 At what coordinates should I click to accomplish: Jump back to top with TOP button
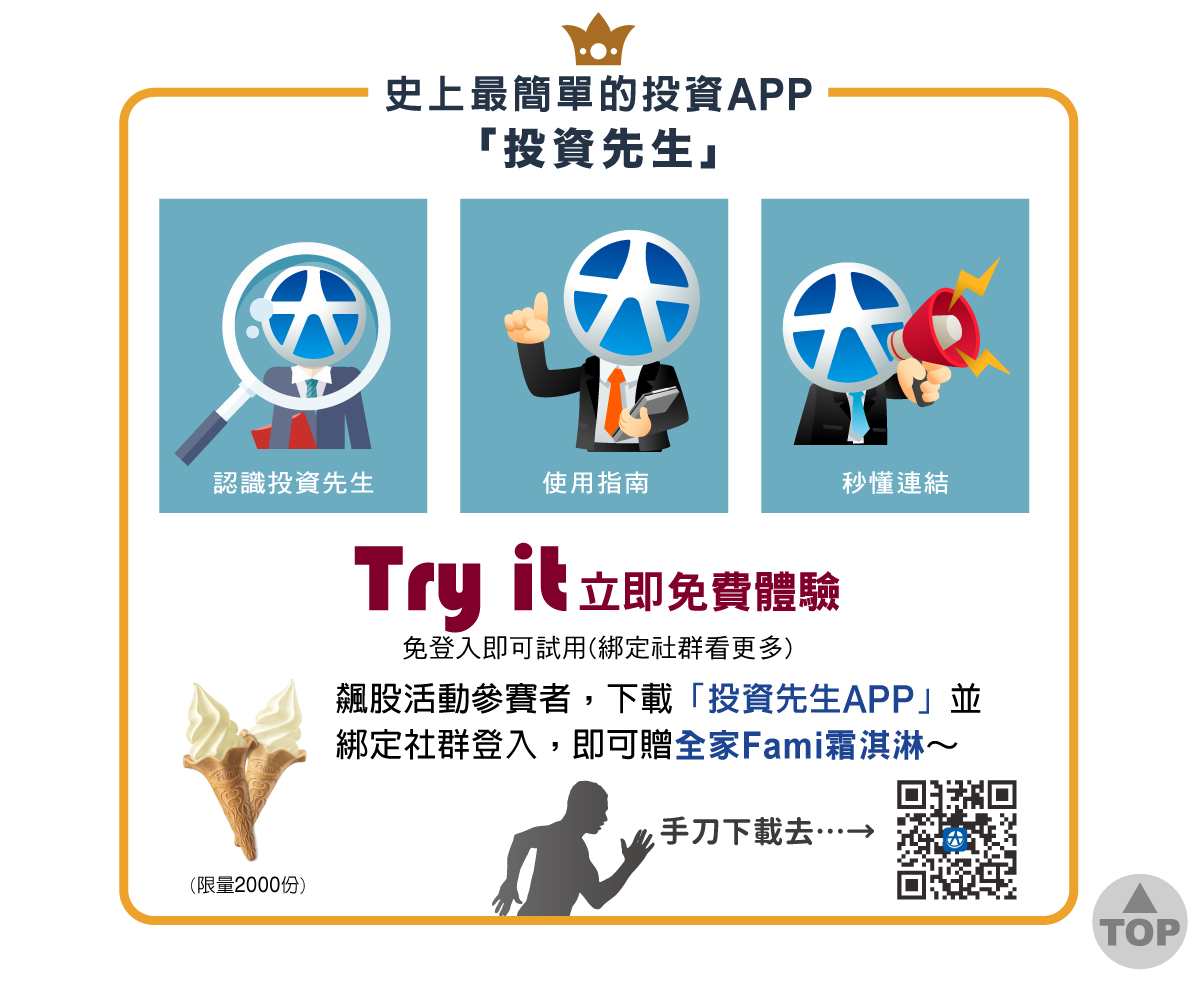(1139, 921)
